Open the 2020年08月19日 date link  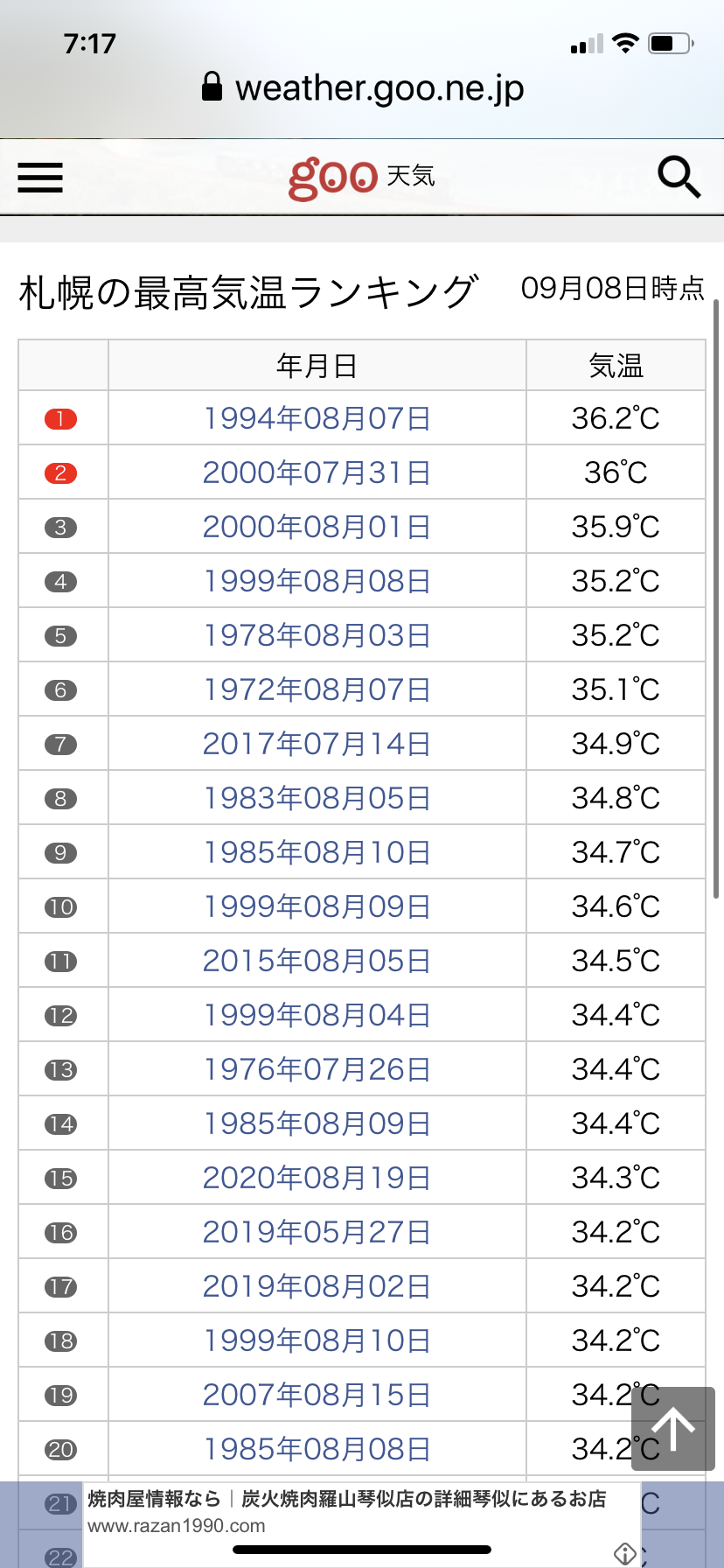click(317, 1178)
